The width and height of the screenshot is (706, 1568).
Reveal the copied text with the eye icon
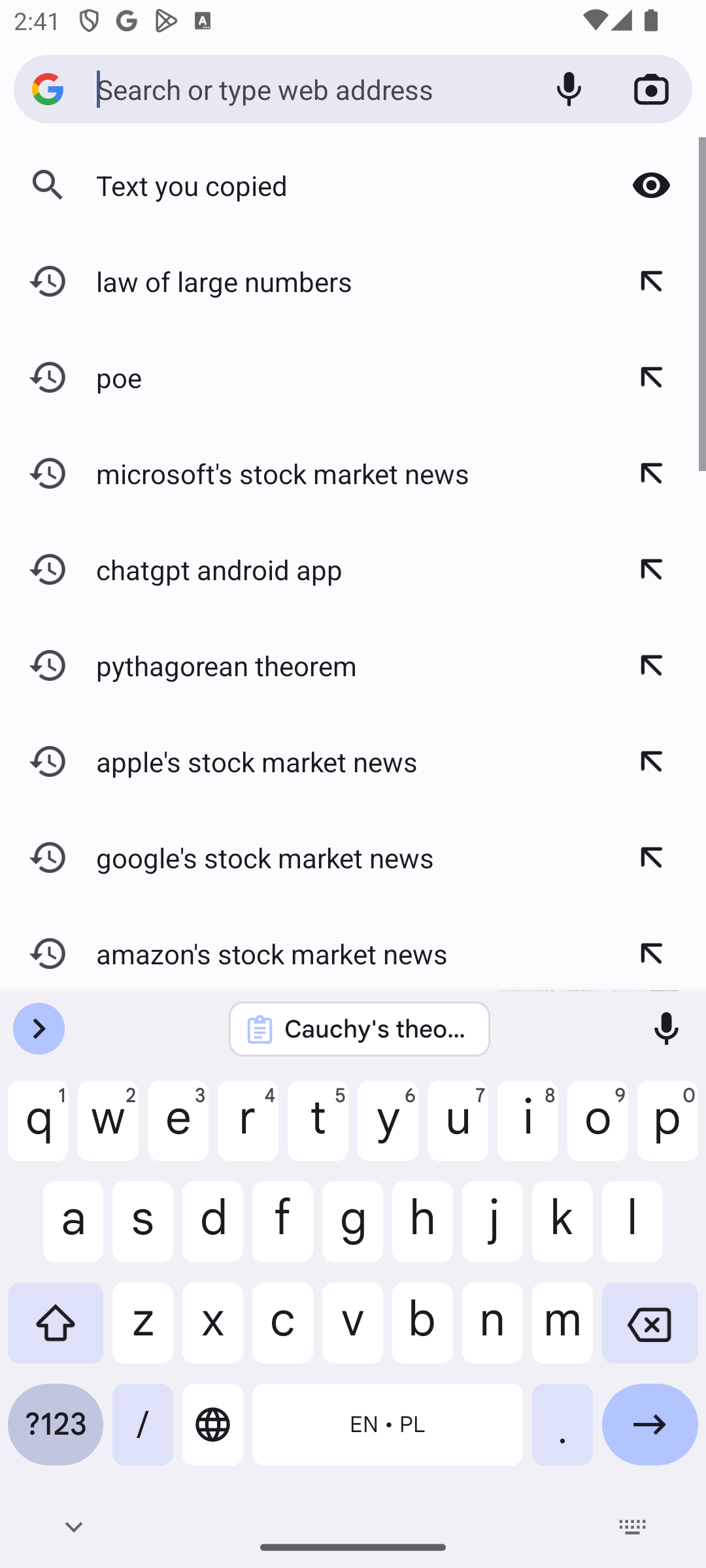651,186
